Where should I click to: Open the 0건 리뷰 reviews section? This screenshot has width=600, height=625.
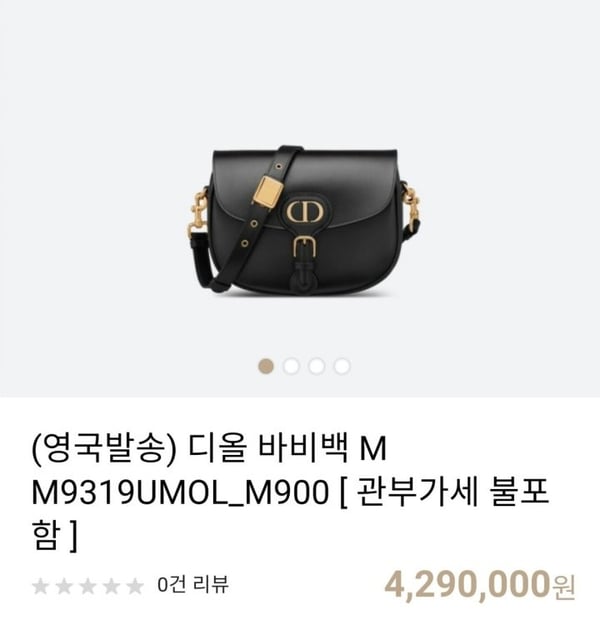coord(198,585)
